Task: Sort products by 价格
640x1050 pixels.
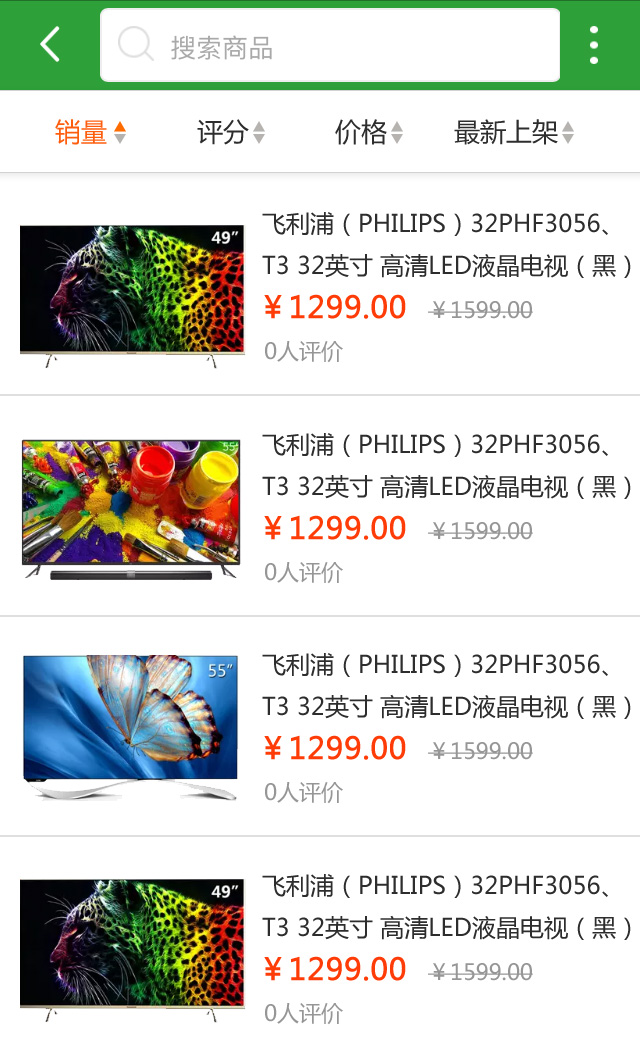Action: tap(369, 132)
